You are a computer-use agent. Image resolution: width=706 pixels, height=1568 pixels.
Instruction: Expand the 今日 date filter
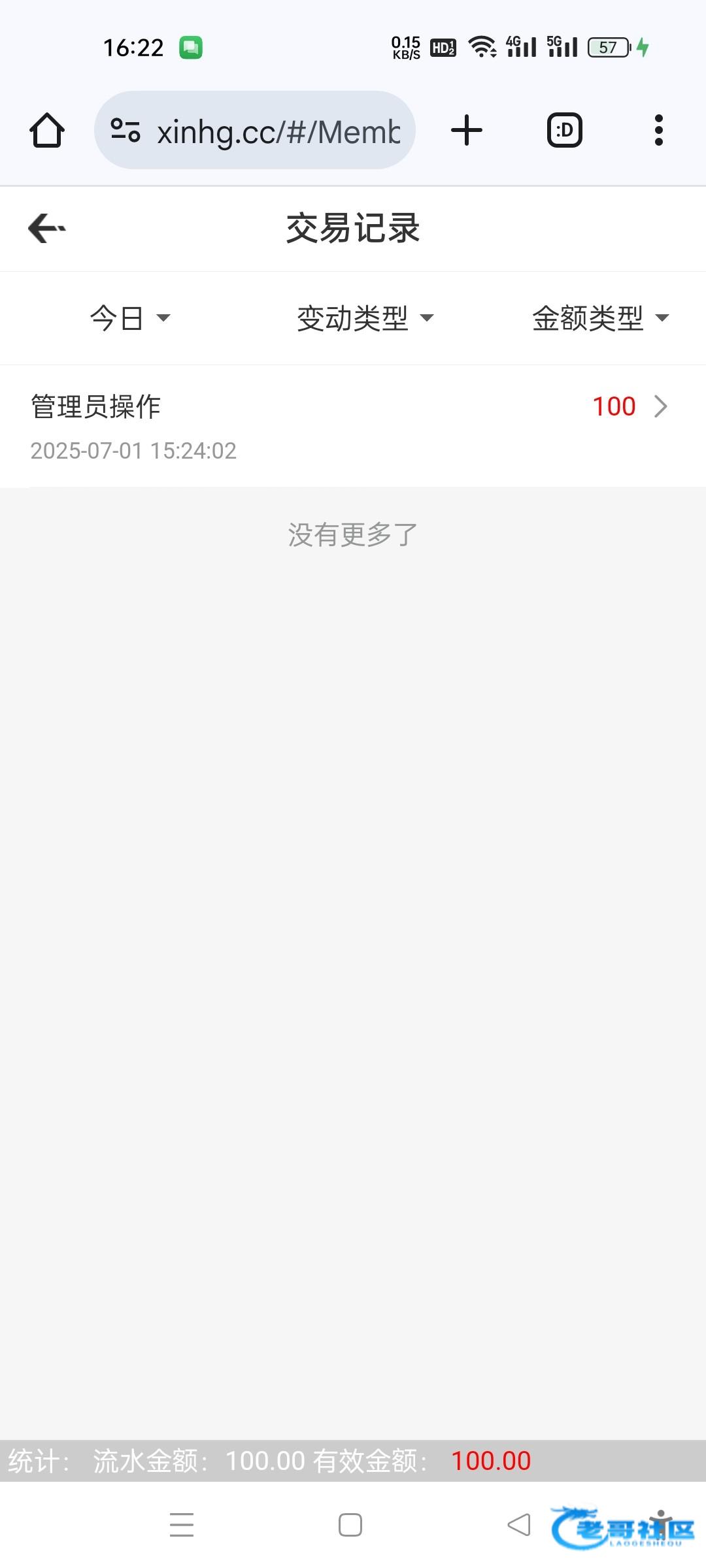(129, 318)
